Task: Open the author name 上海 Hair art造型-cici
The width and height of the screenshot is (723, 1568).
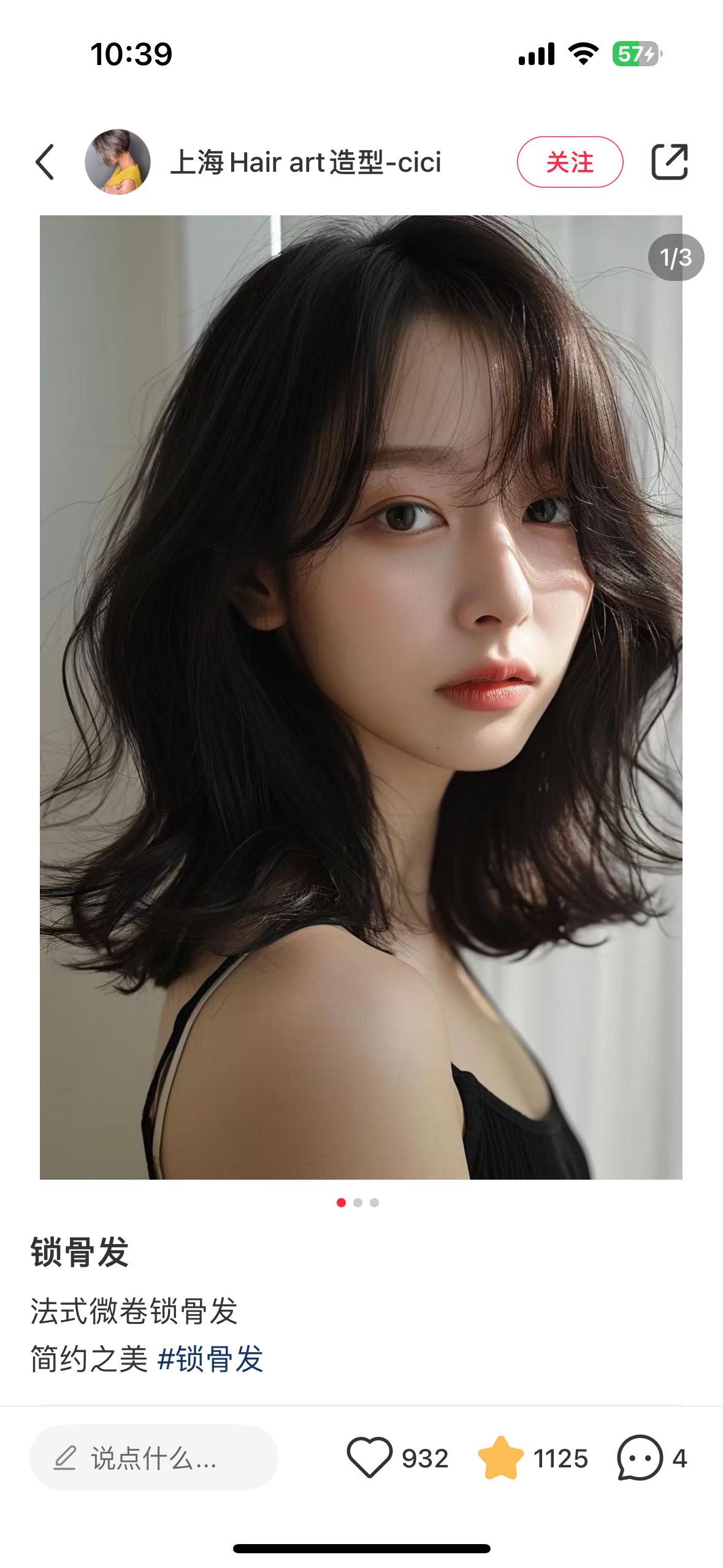Action: tap(305, 163)
